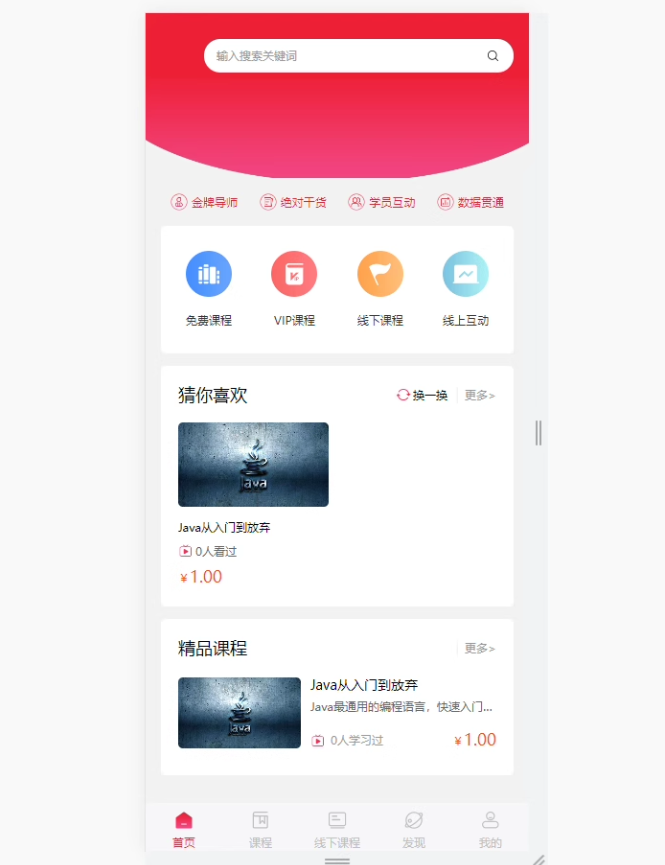Image resolution: width=665 pixels, height=865 pixels.
Task: Refresh recommendations with 换一换
Action: (x=422, y=395)
